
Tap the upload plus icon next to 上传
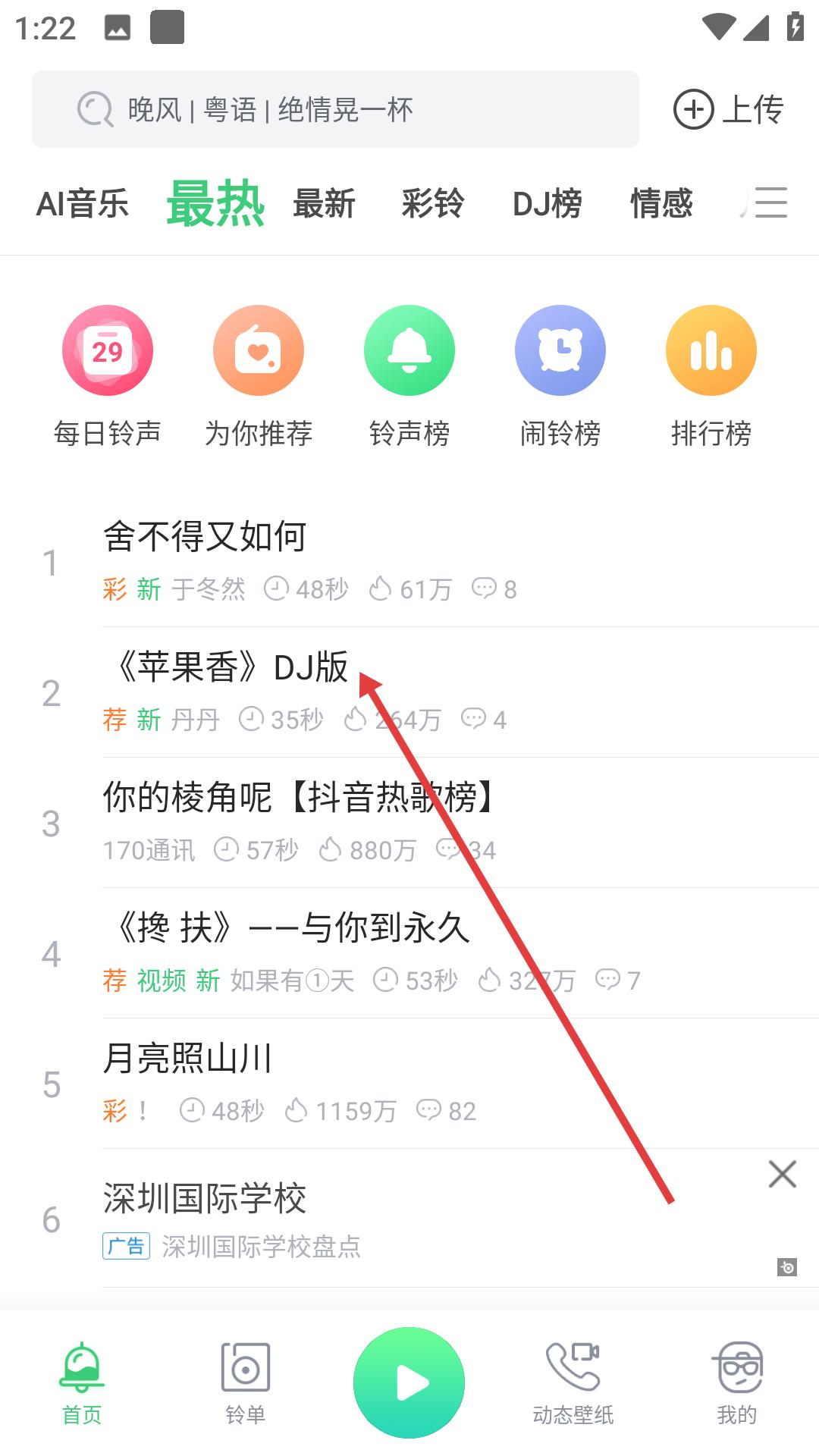(694, 109)
